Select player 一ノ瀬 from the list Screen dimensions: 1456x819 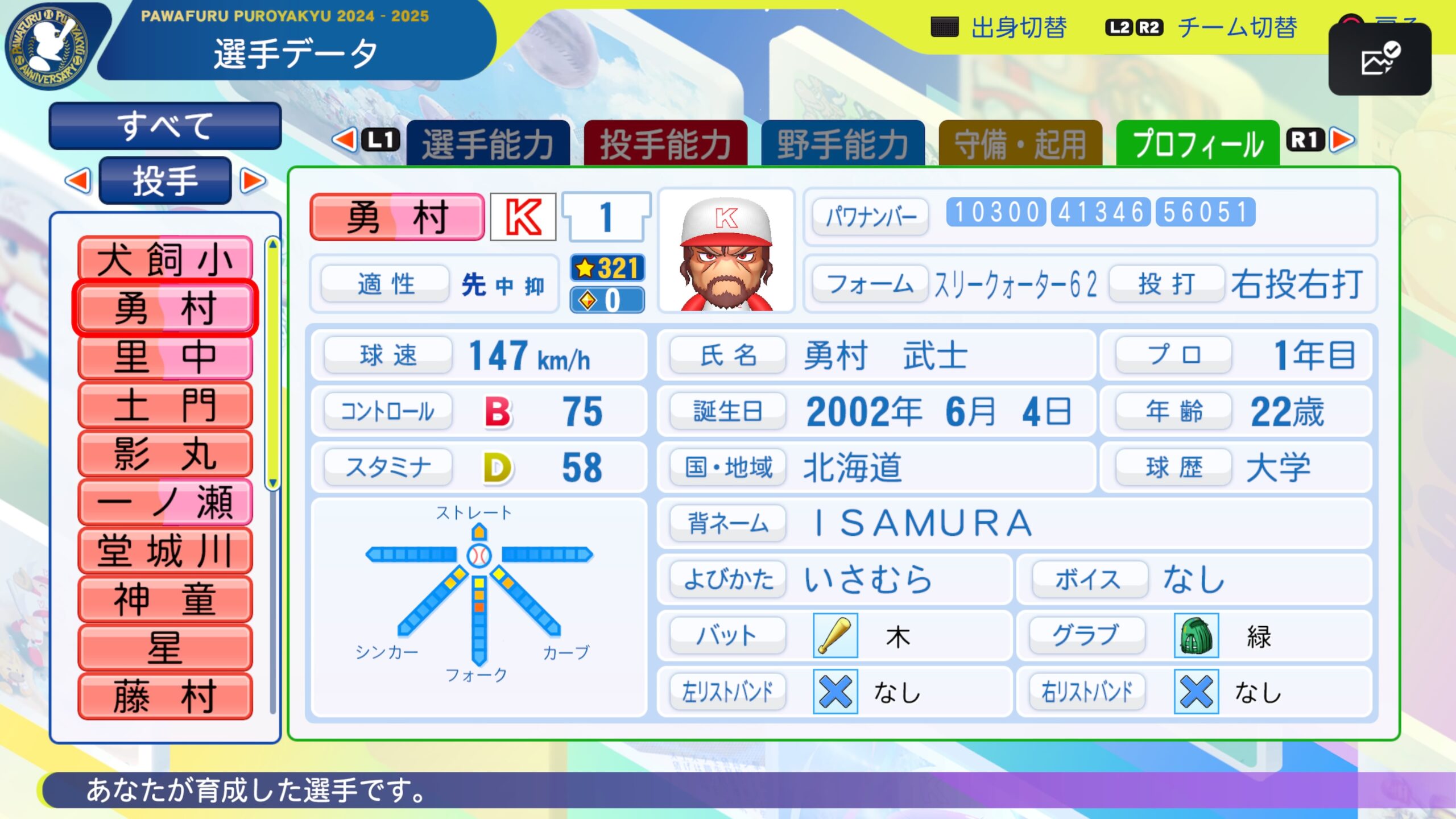pyautogui.click(x=165, y=502)
